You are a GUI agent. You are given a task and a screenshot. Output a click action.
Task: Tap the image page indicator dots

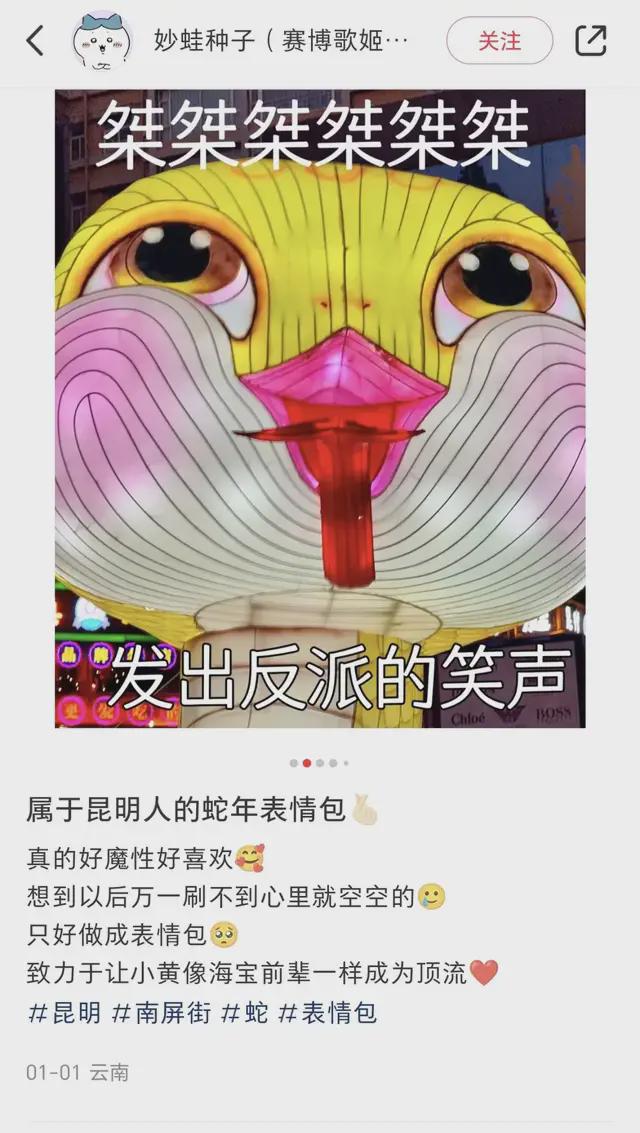point(320,763)
